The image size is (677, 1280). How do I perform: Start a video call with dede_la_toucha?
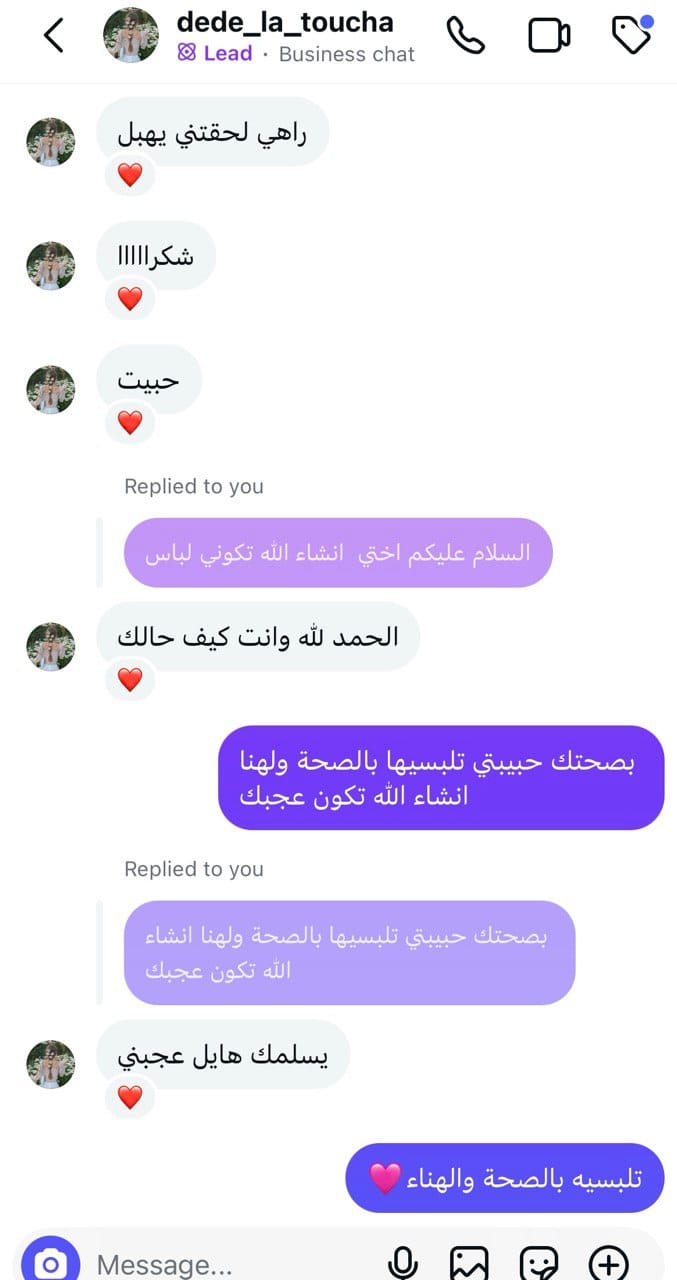pos(548,36)
